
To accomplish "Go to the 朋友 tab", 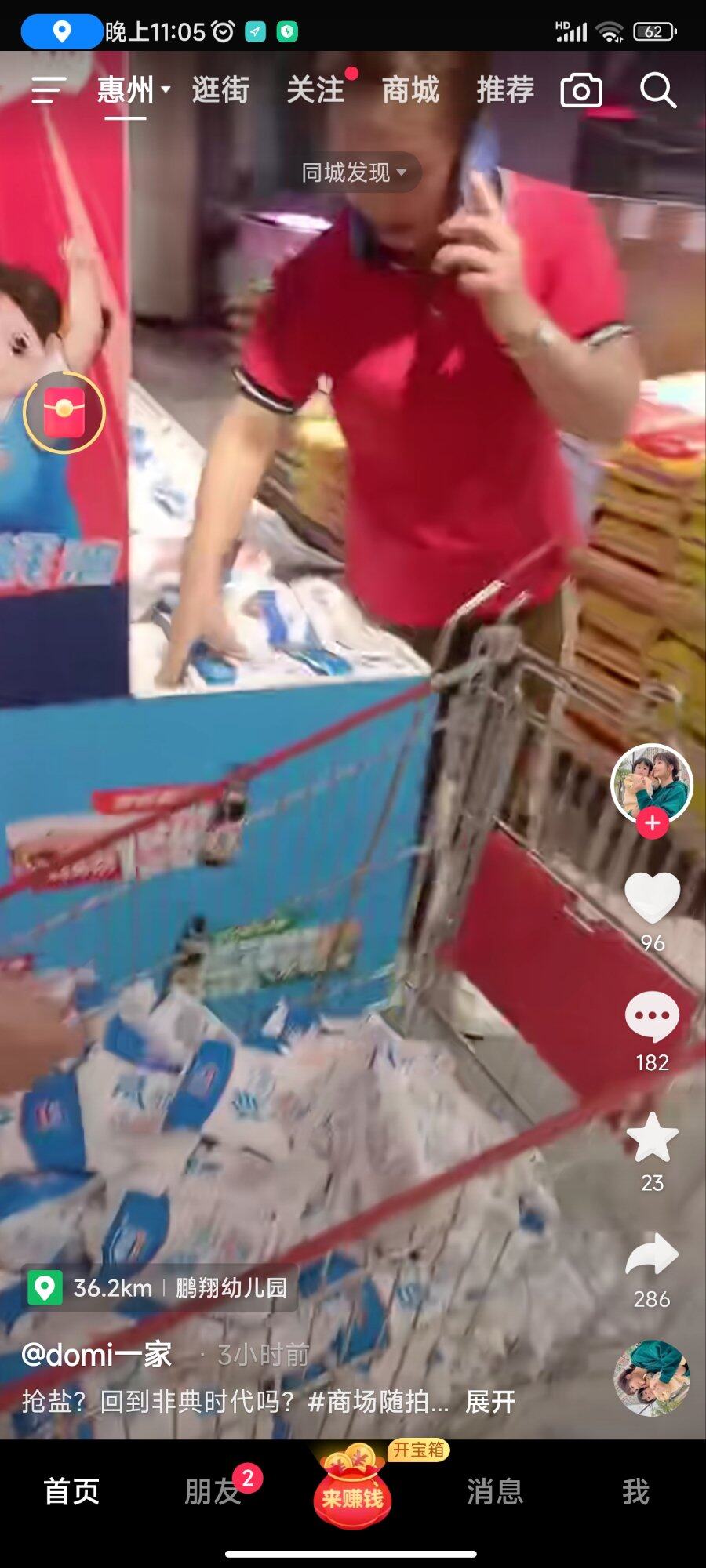I will pos(213,1491).
